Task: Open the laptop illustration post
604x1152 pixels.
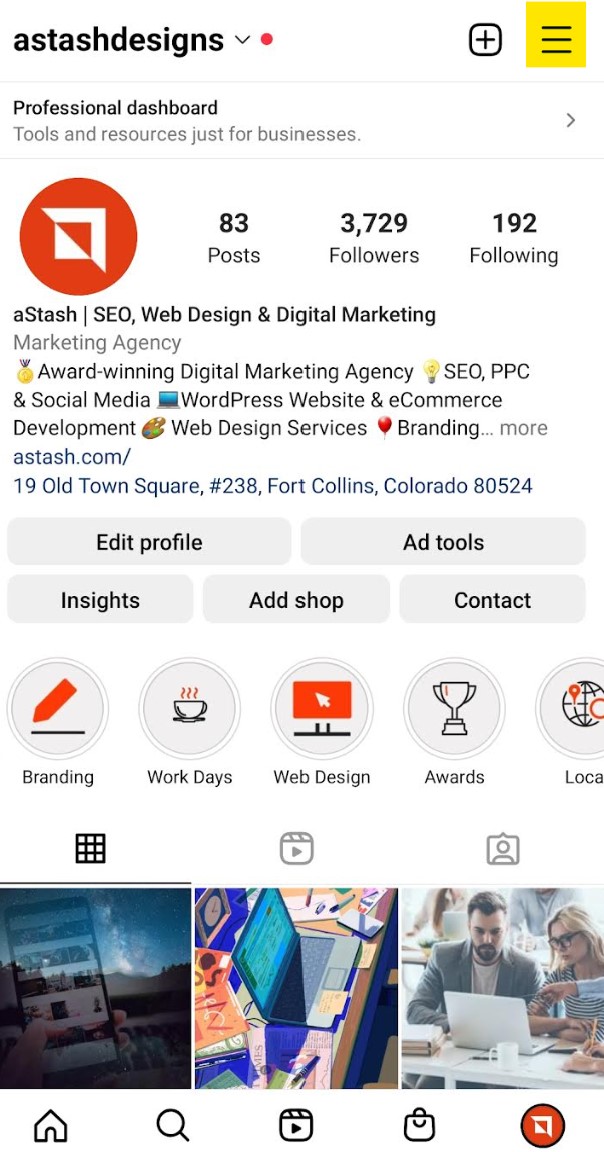Action: coord(296,988)
